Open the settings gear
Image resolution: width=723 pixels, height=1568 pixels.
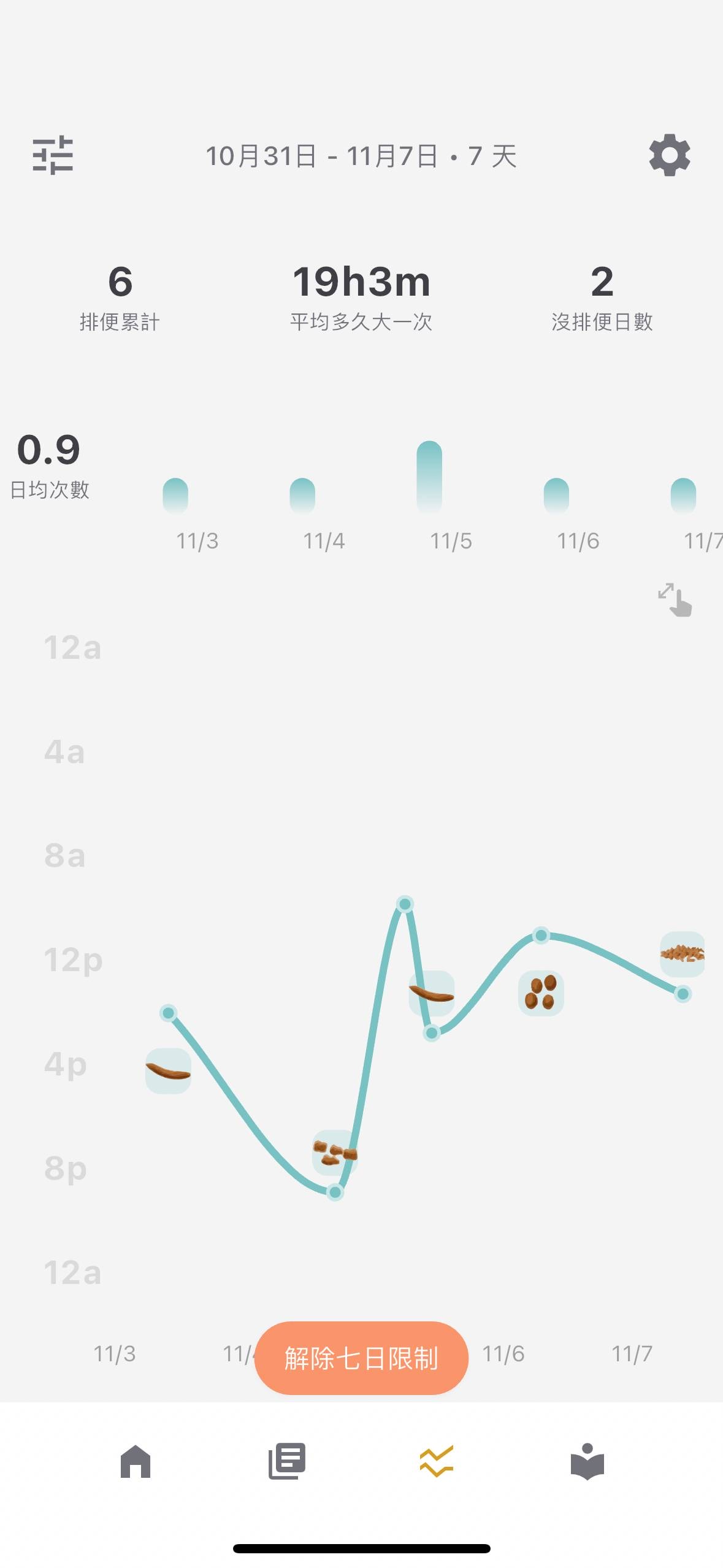click(670, 155)
